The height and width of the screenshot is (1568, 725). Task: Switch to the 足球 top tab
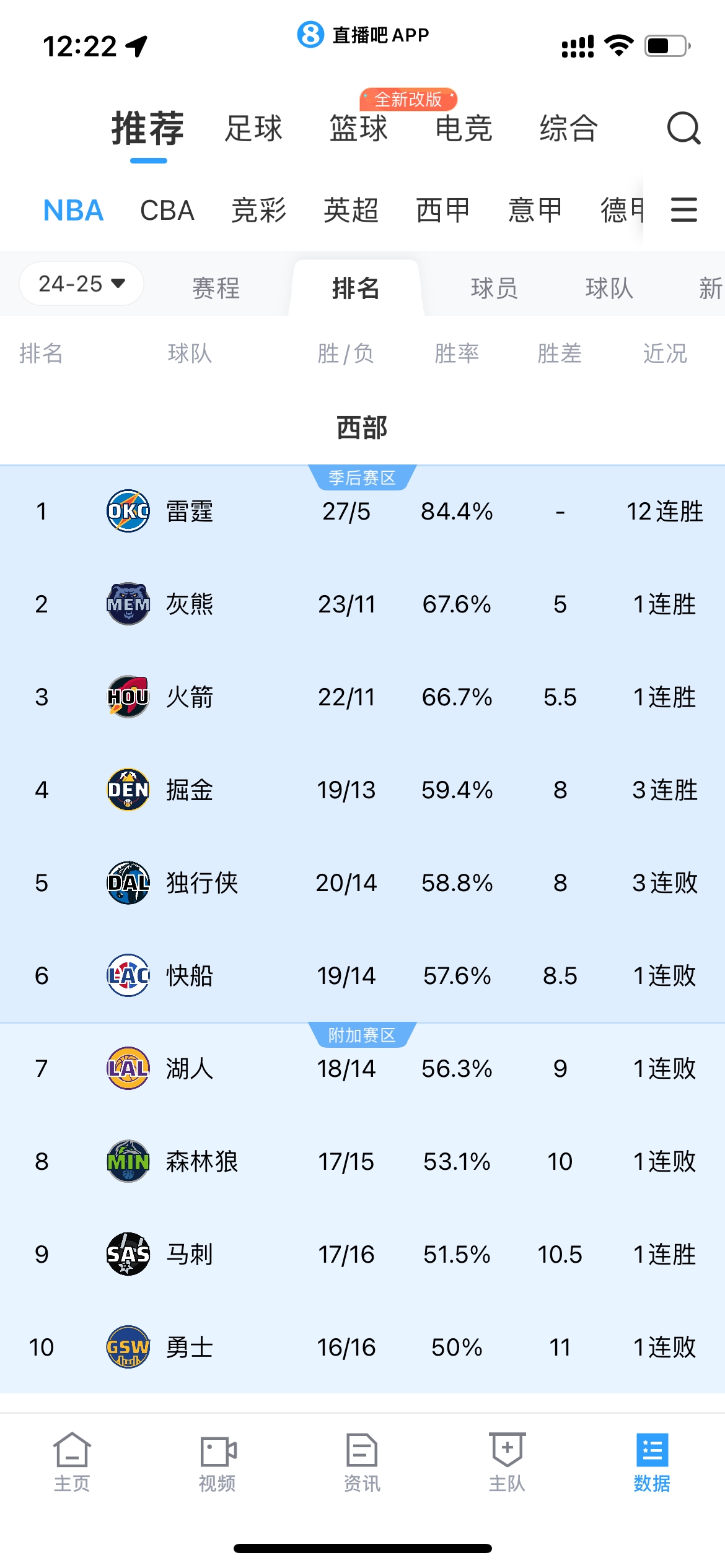(253, 129)
